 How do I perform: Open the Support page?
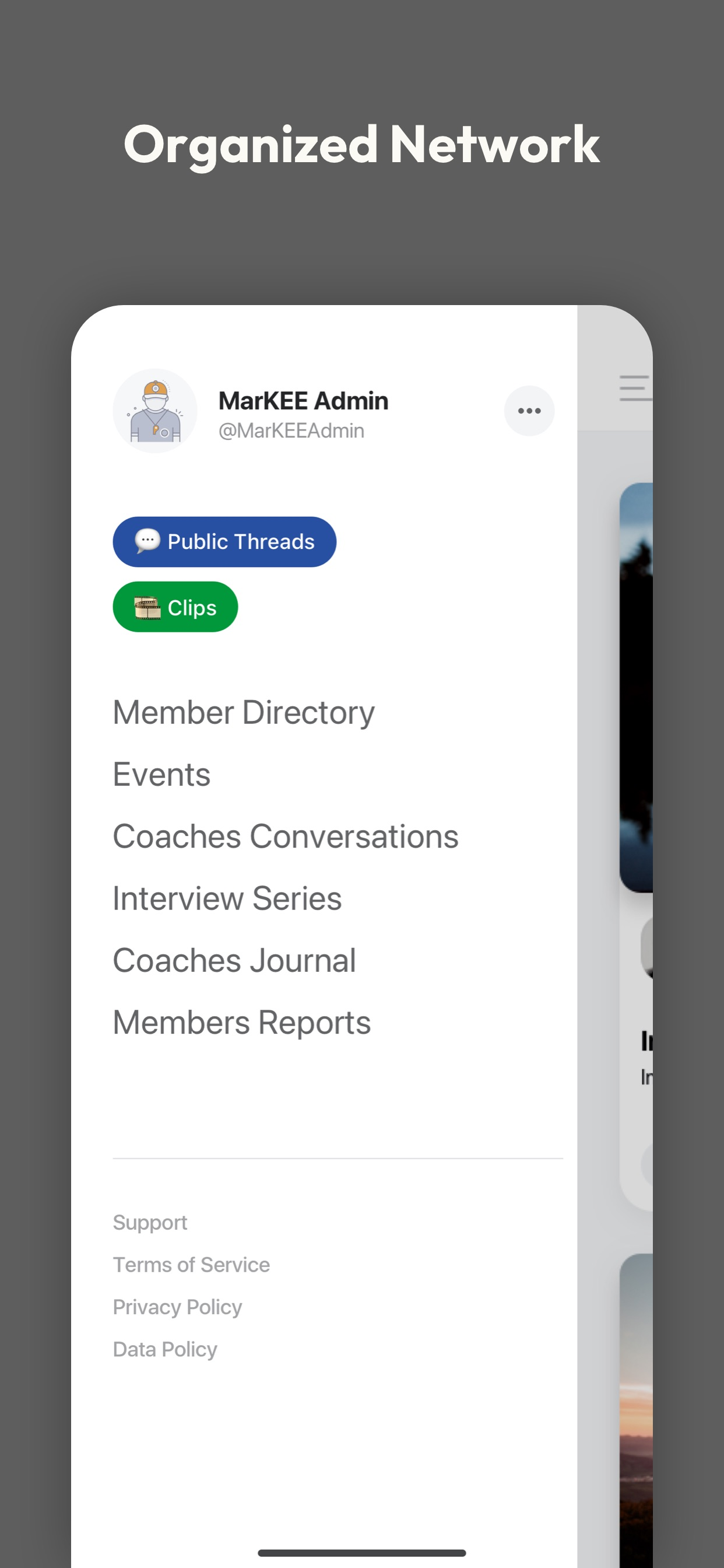[150, 1222]
